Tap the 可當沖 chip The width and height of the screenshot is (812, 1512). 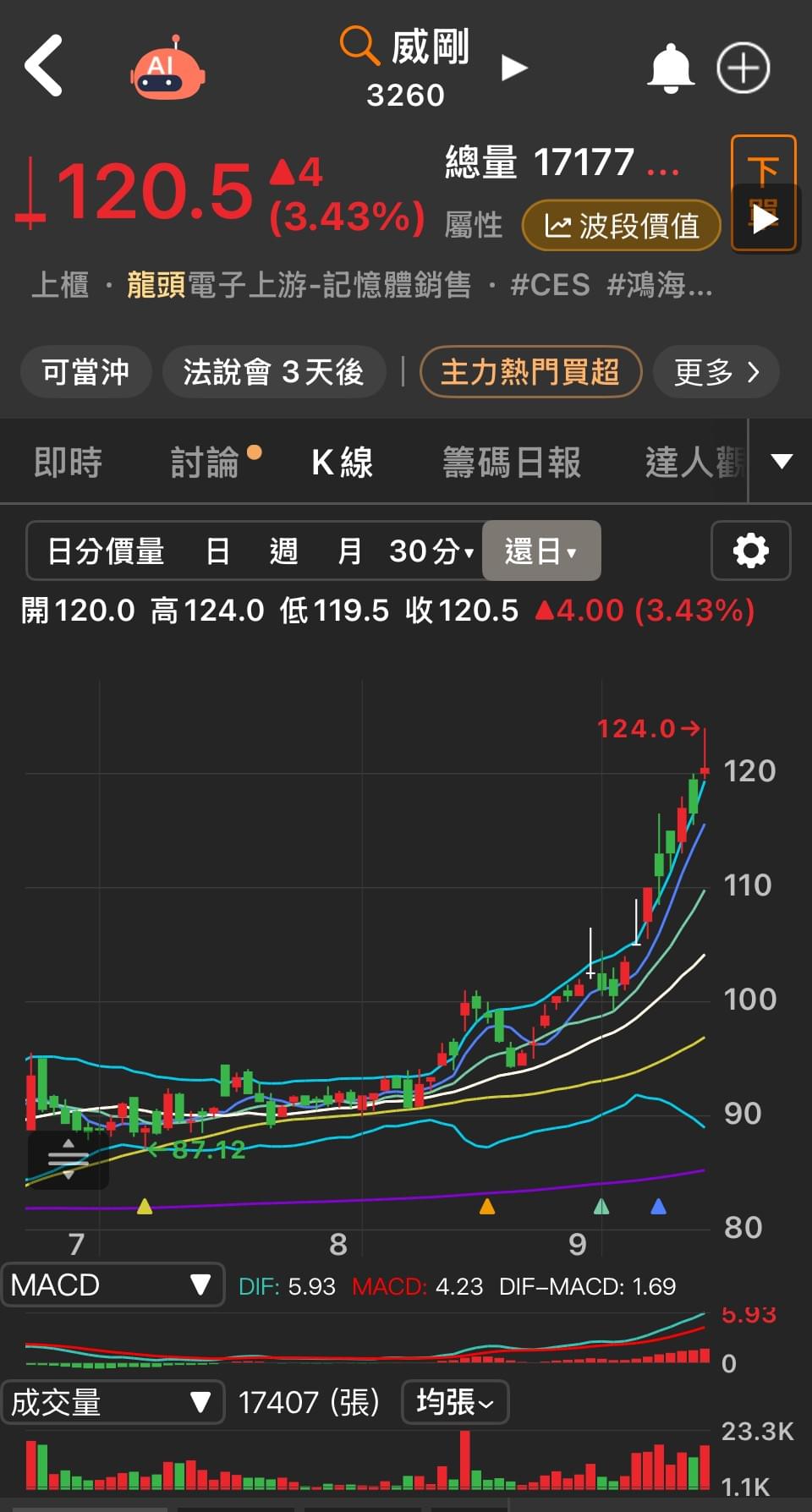(x=85, y=372)
